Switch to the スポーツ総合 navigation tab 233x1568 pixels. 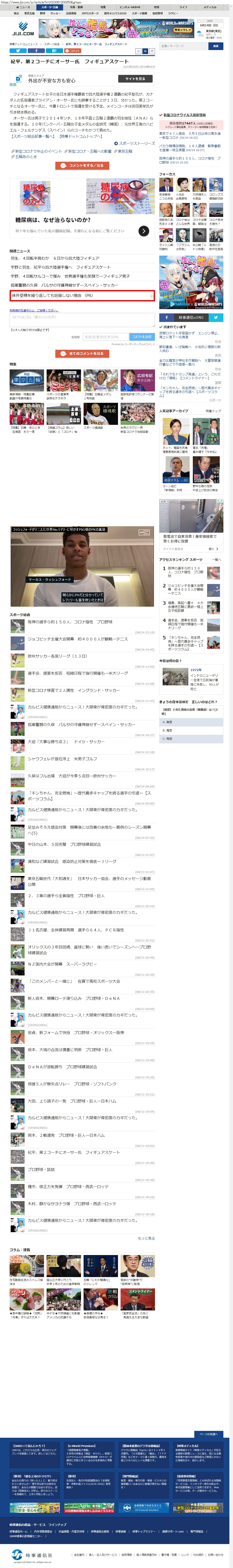(50, 7)
